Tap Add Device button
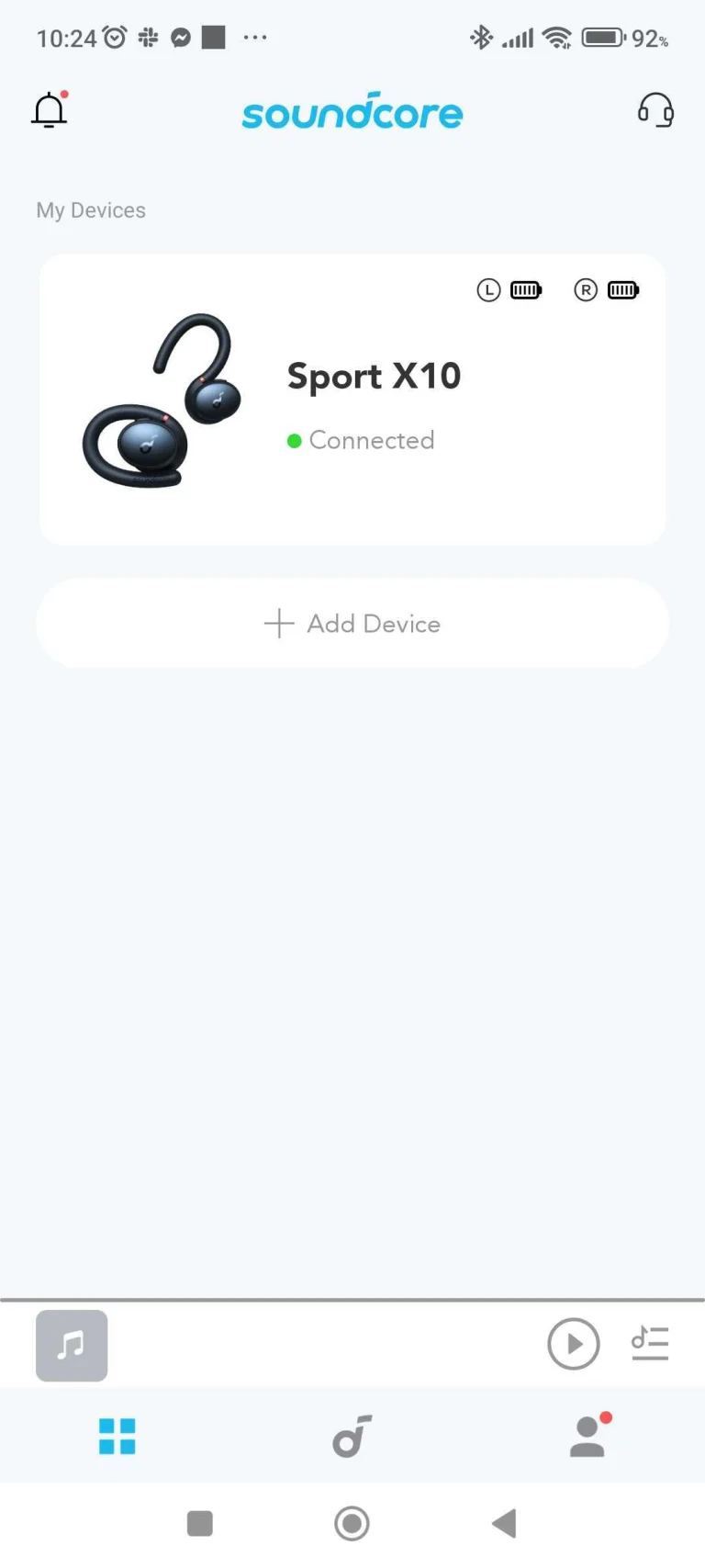This screenshot has width=705, height=1568. (x=352, y=624)
